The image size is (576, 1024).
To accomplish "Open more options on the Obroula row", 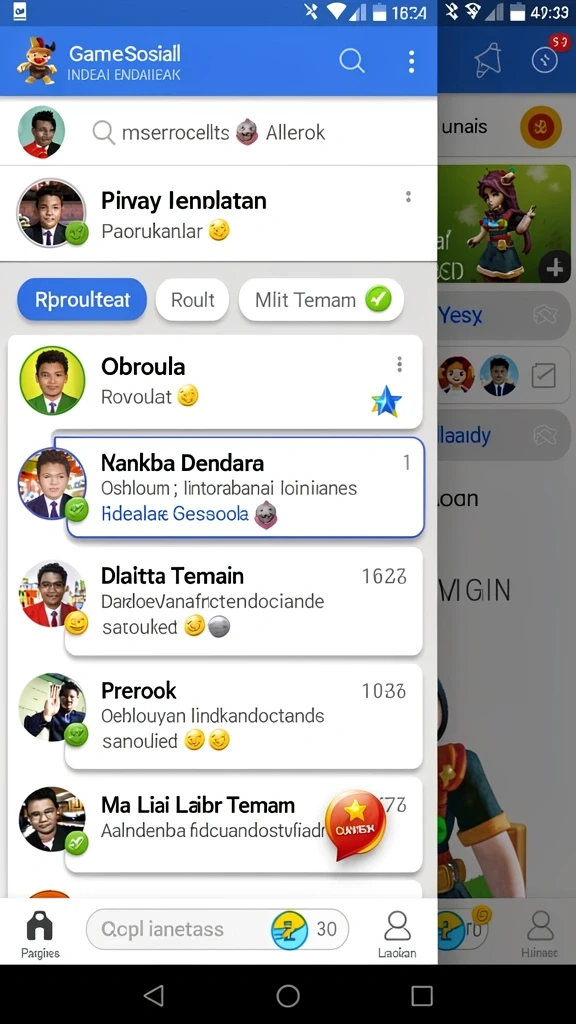I will pos(400,364).
